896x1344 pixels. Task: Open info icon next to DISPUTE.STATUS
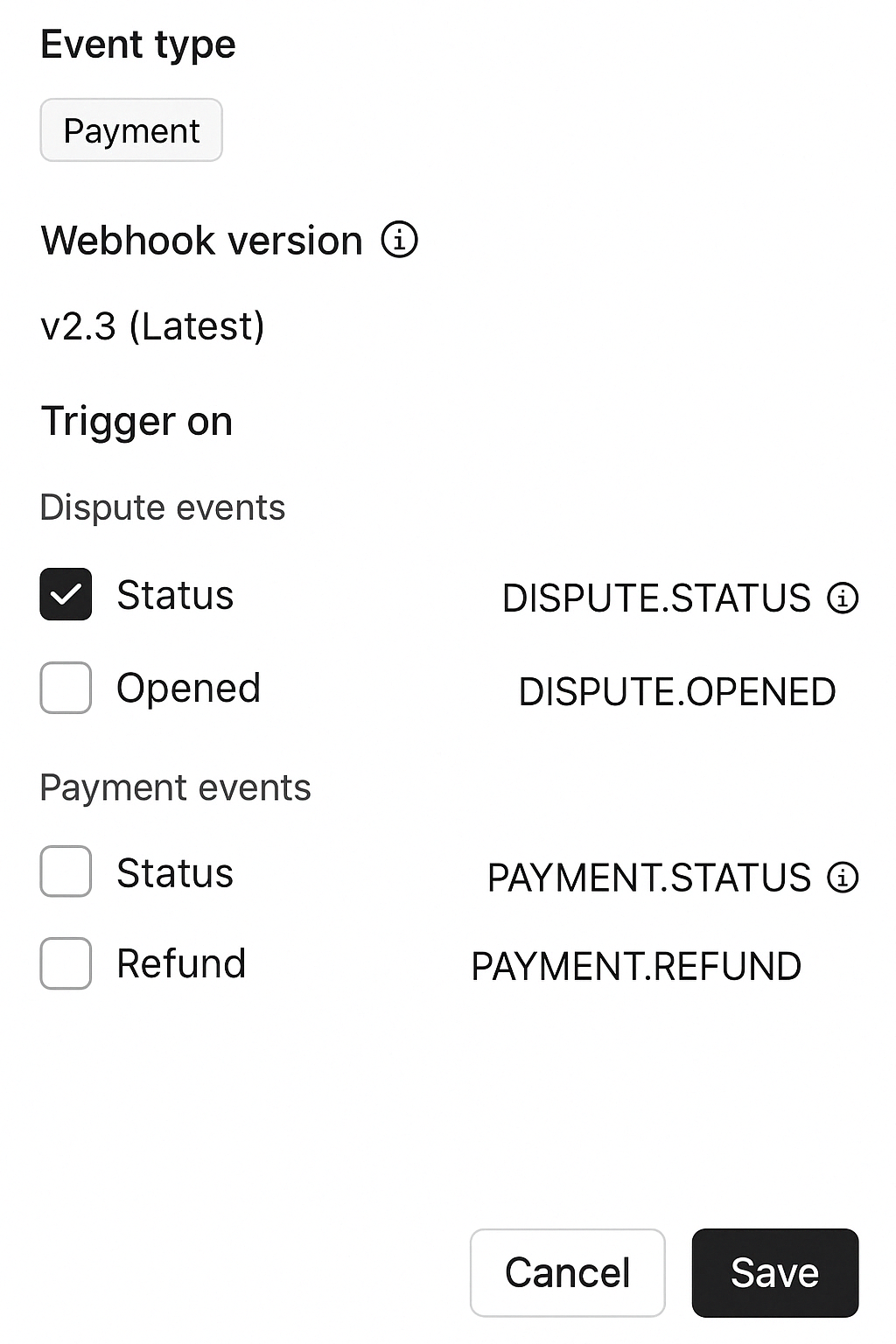click(843, 598)
